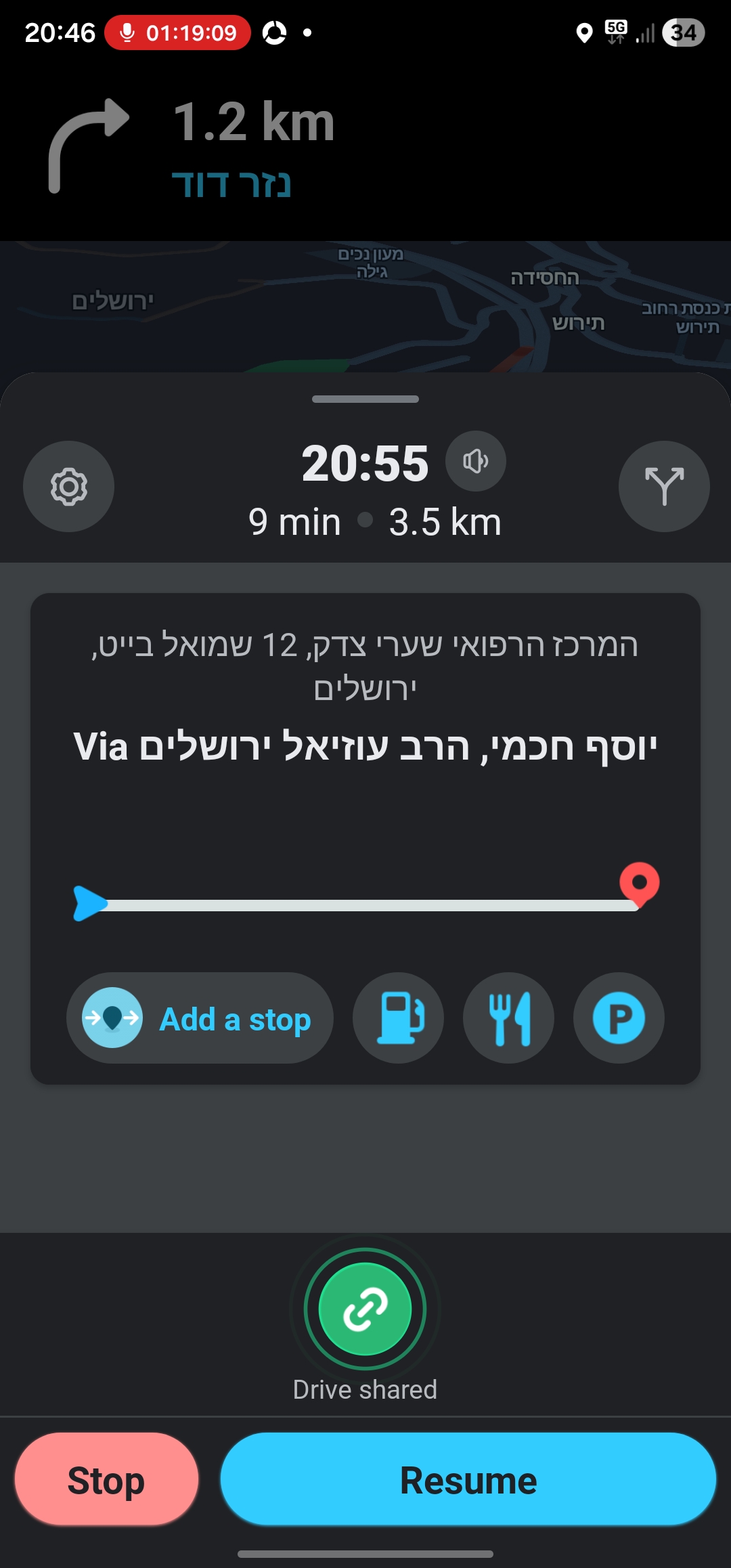This screenshot has height=1568, width=731.
Task: Tap the sound speaker icon
Action: coord(475,461)
